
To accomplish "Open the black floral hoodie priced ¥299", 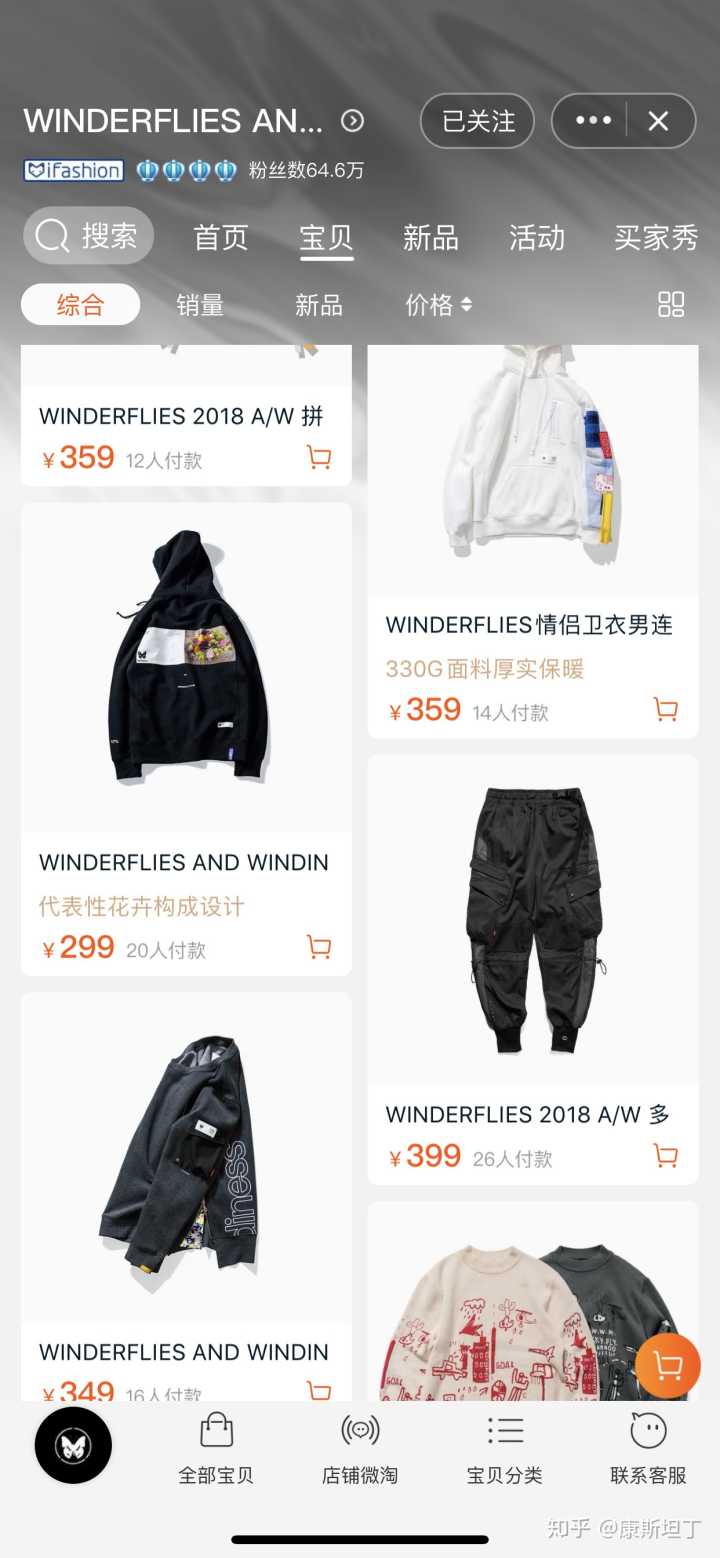I will [186, 670].
